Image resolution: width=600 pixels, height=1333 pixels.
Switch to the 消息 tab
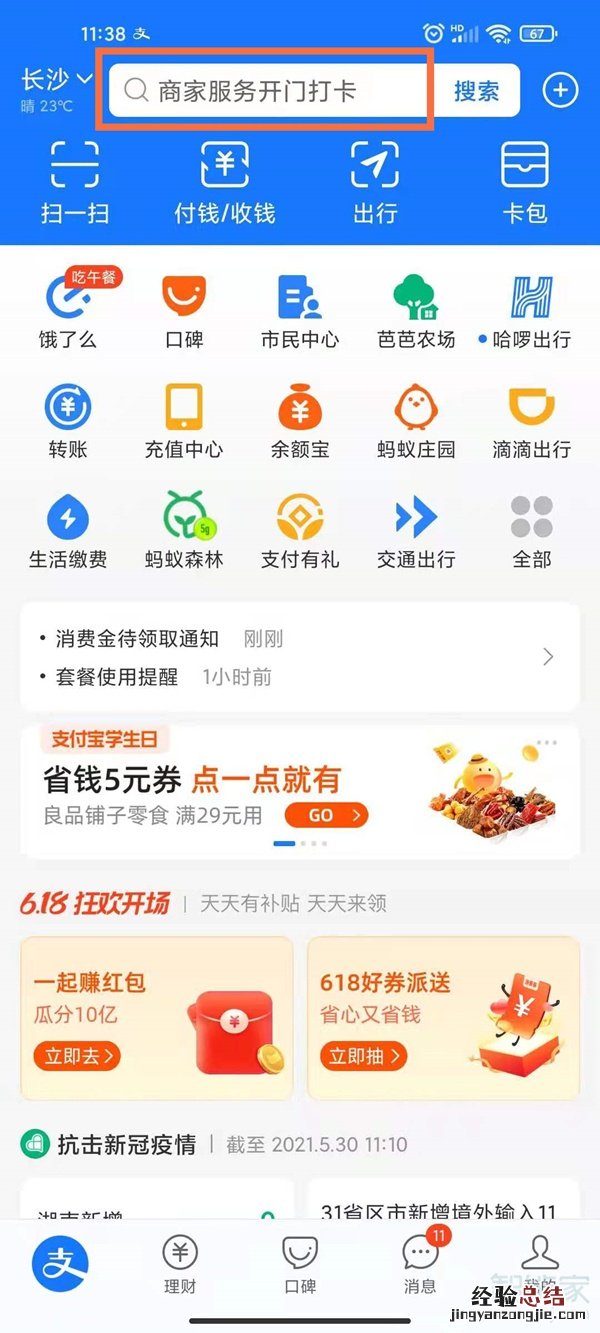click(420, 1263)
